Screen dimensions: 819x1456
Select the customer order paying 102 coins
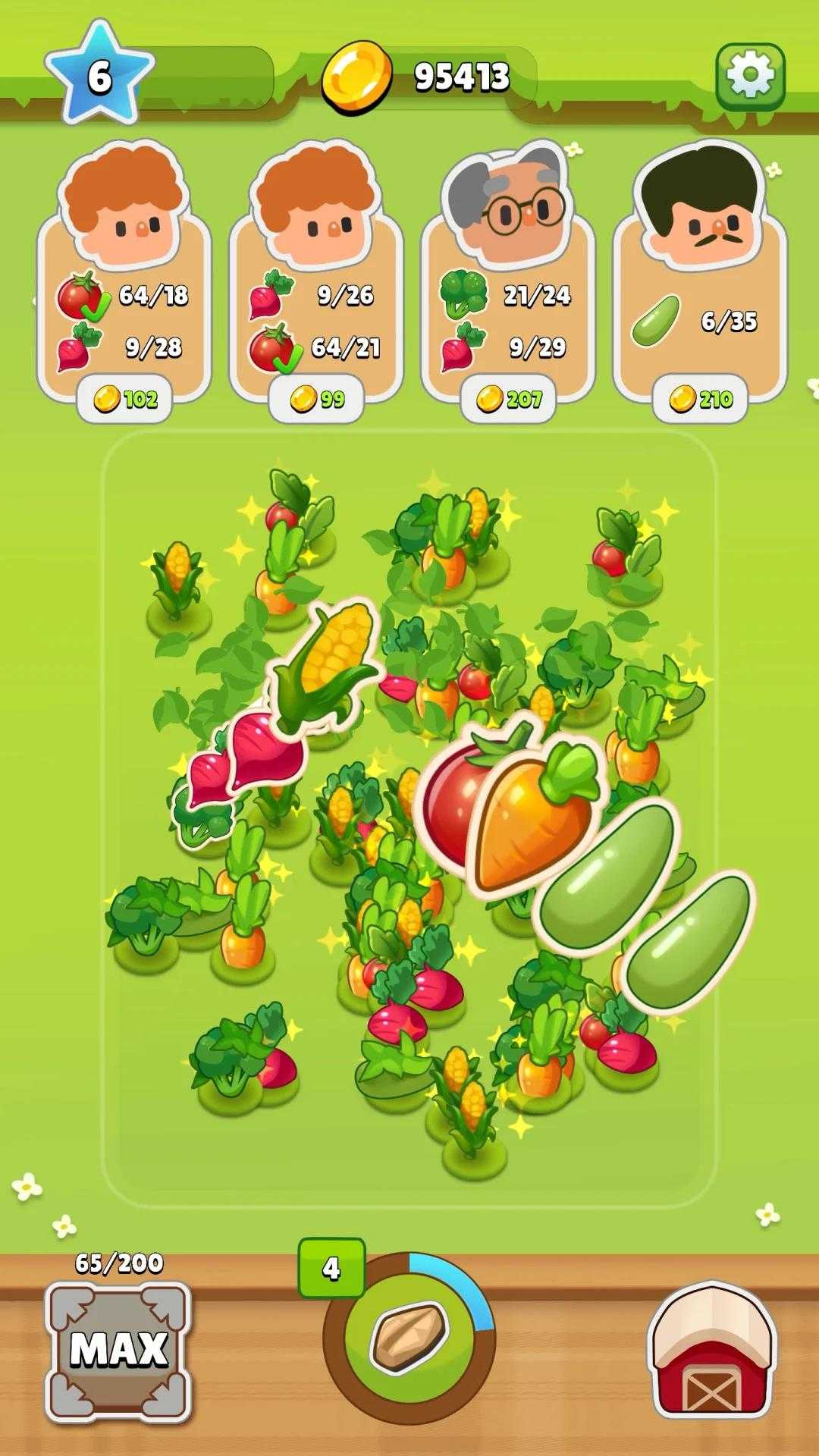coord(124,281)
